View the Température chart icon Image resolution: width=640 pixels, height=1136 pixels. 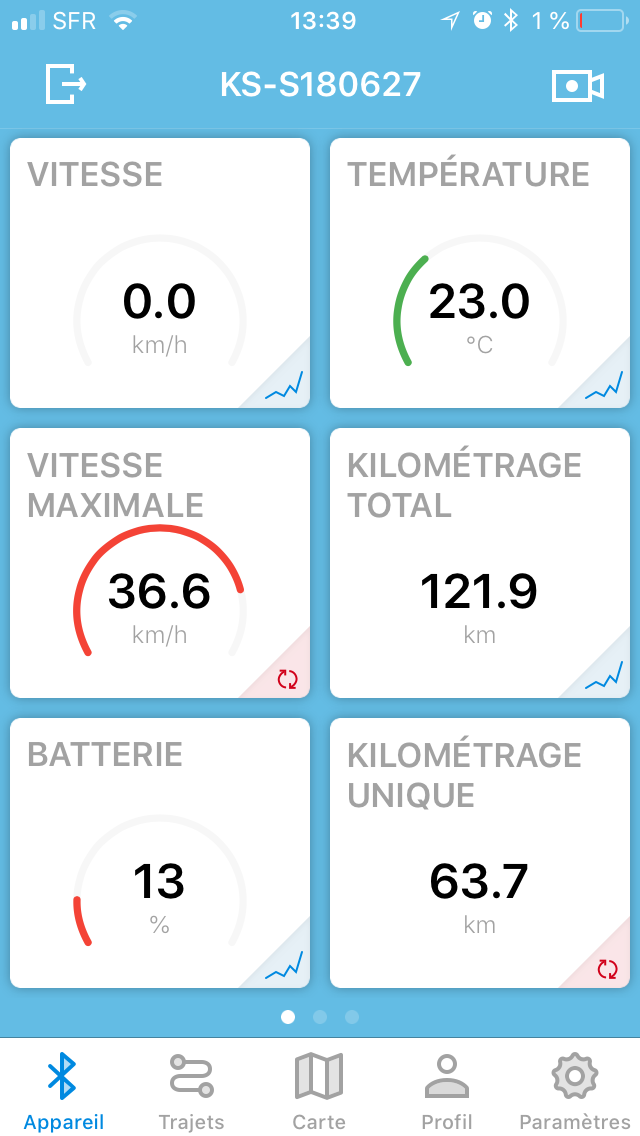coord(604,385)
